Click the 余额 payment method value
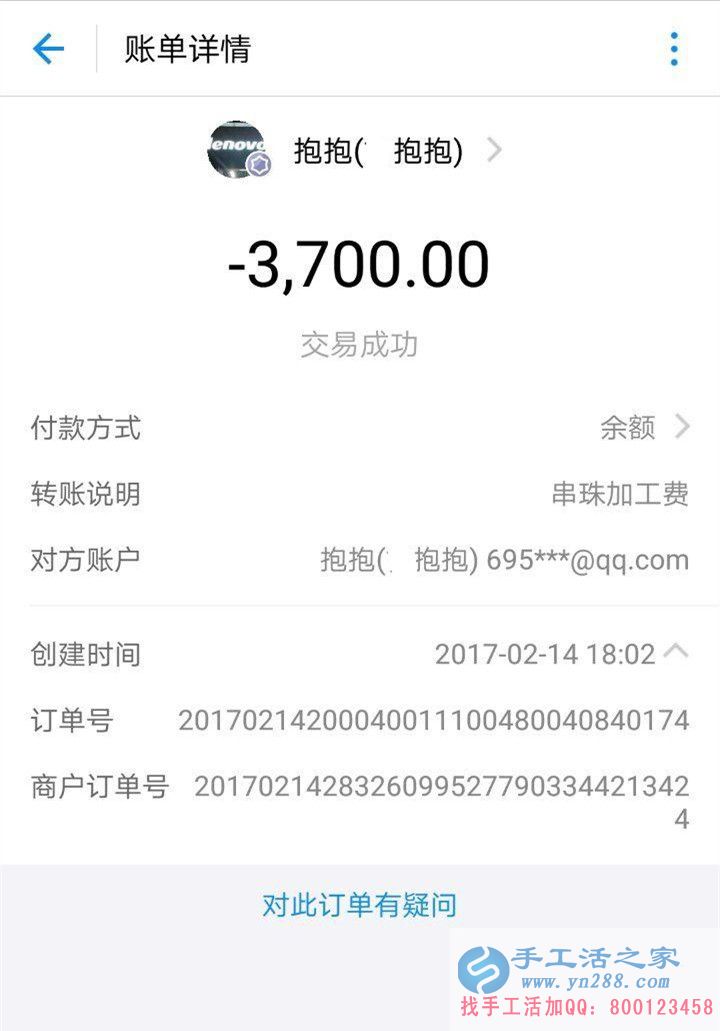The height and width of the screenshot is (1031, 720). [630, 428]
